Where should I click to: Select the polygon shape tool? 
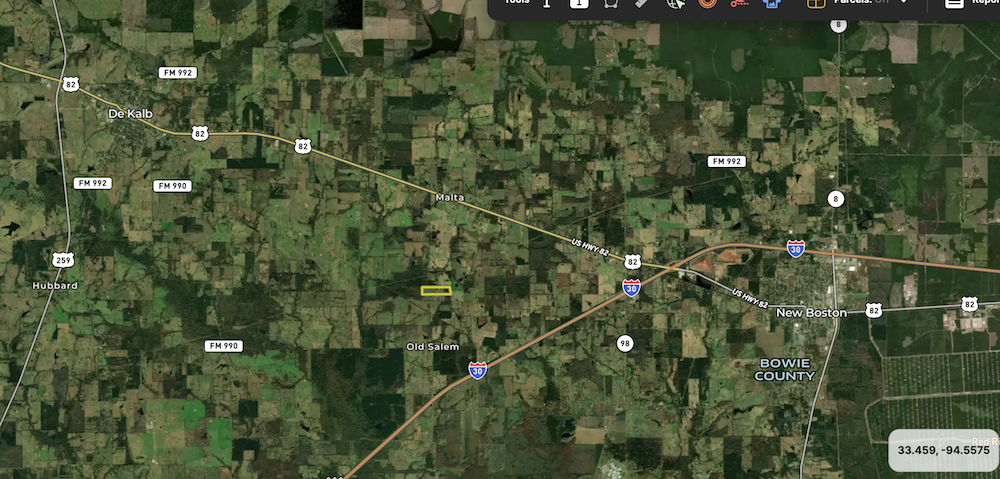click(x=610, y=3)
